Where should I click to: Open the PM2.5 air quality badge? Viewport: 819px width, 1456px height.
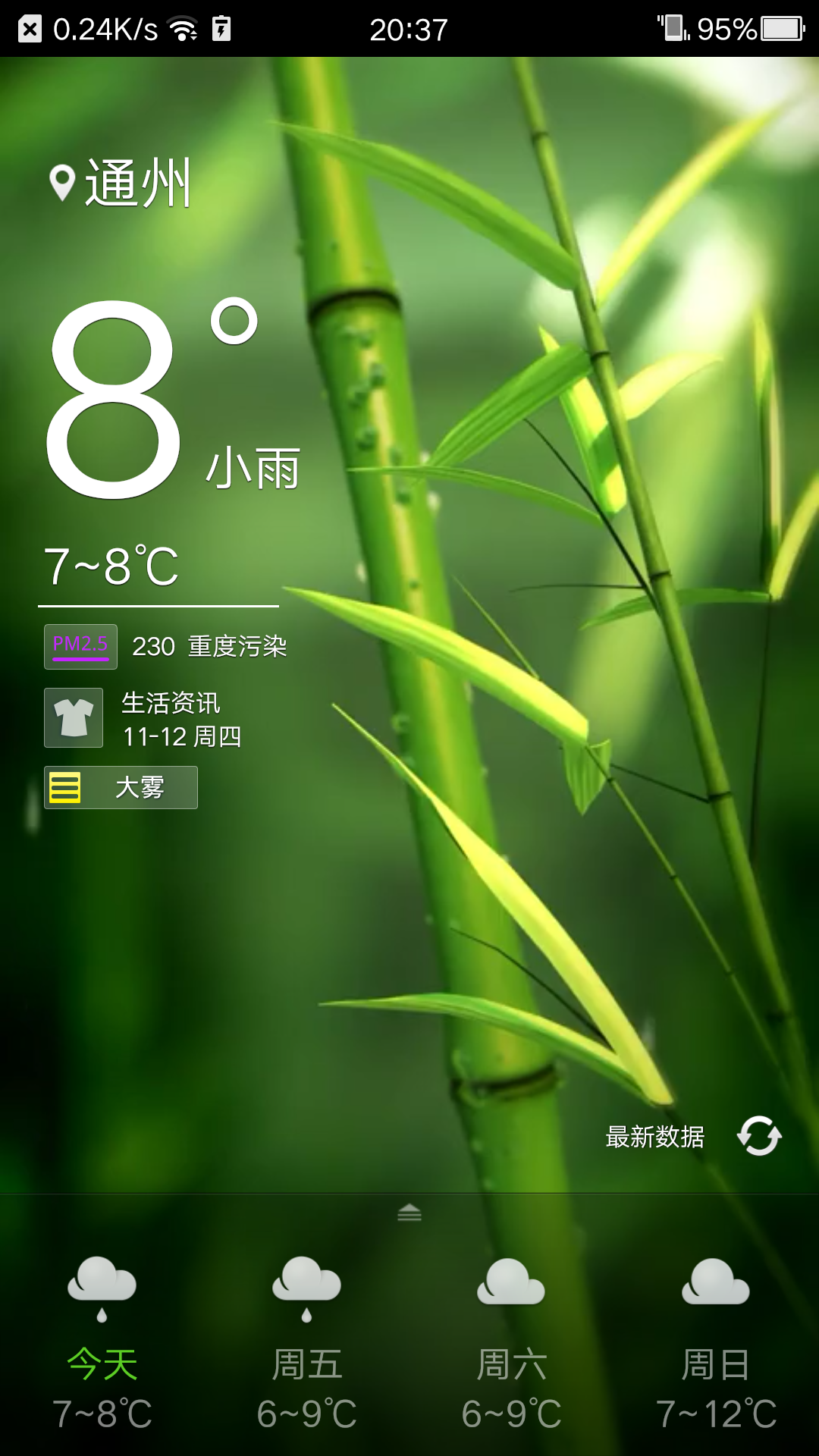[80, 646]
